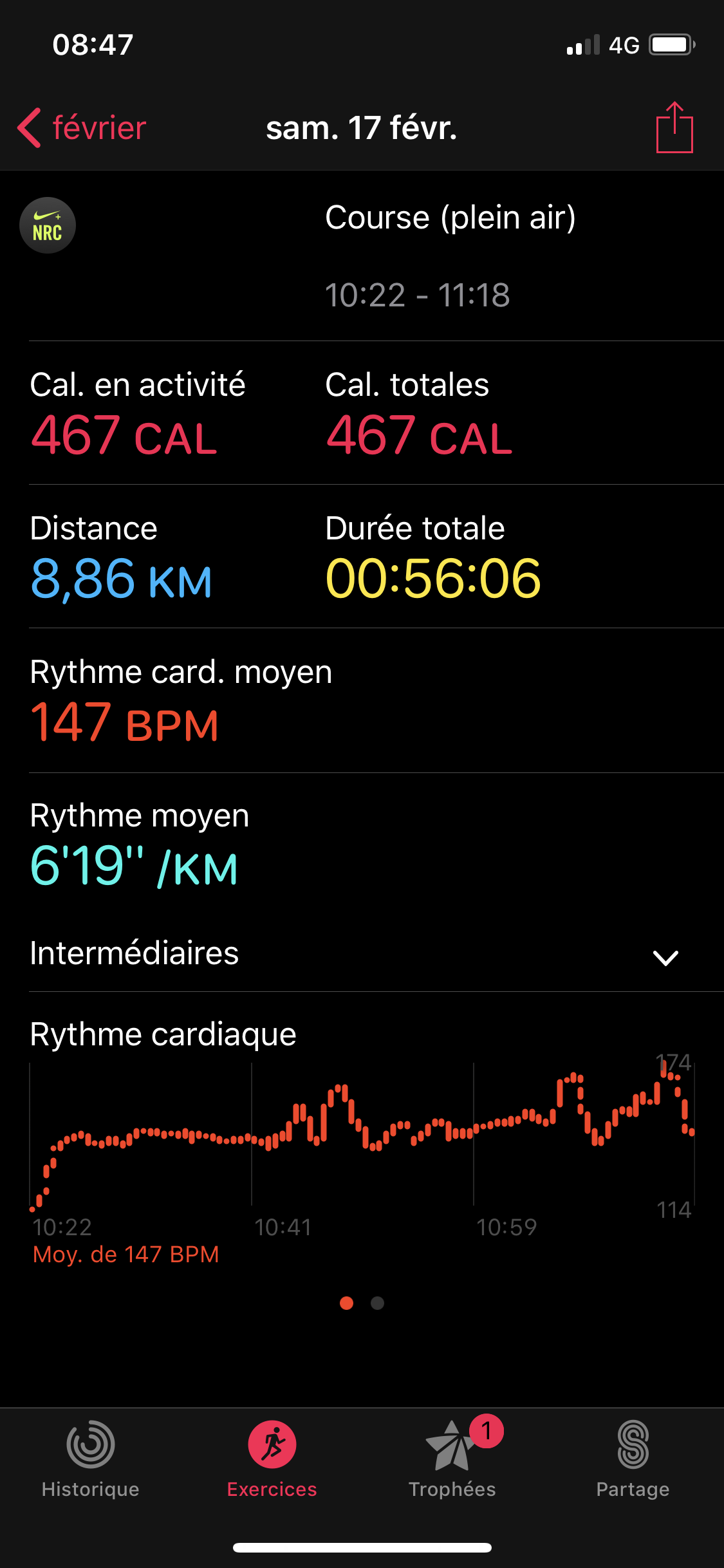The image size is (724, 1568).
Task: Go back to février
Action: [82, 128]
